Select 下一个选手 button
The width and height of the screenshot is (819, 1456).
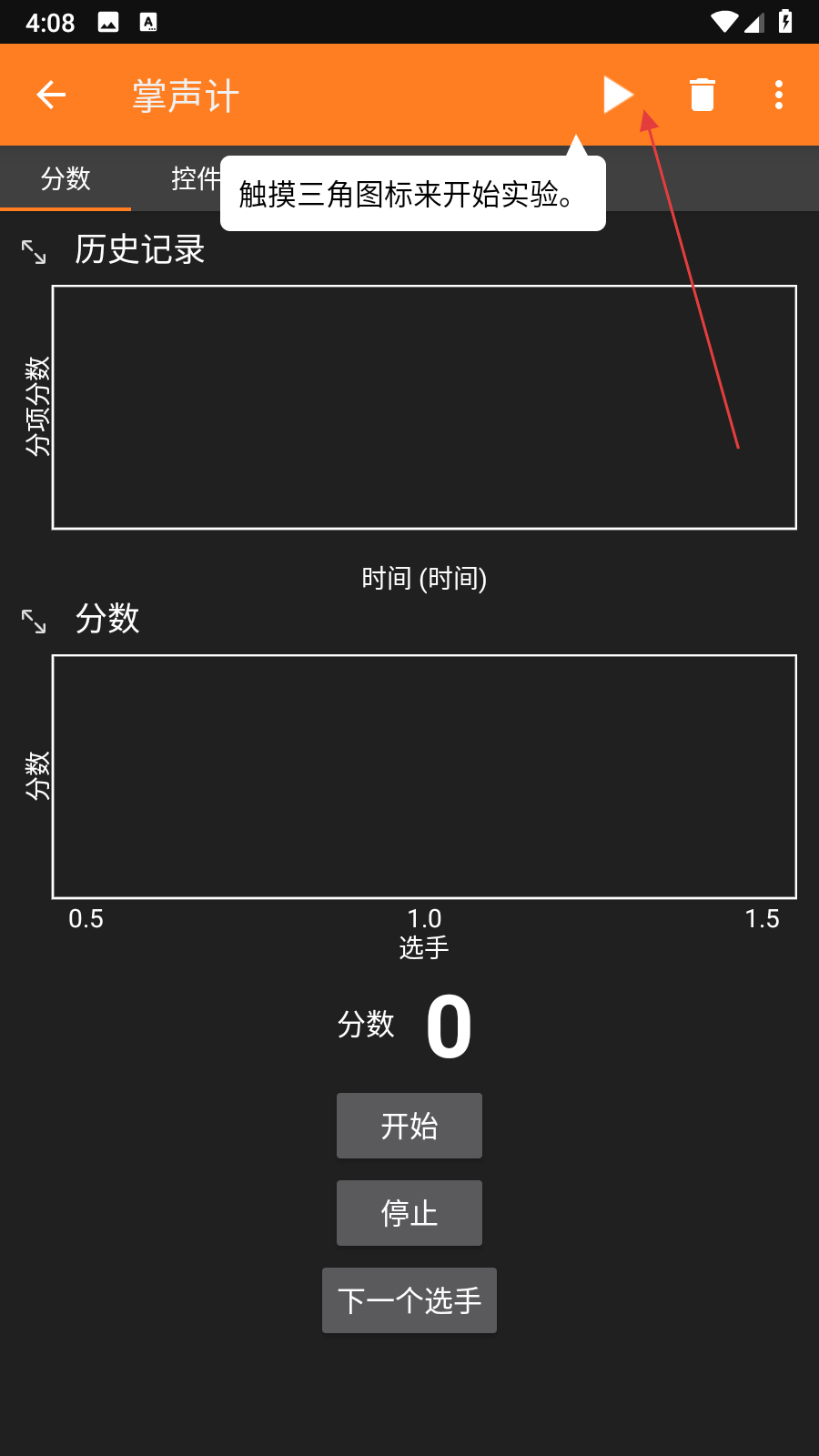pyautogui.click(x=409, y=1300)
